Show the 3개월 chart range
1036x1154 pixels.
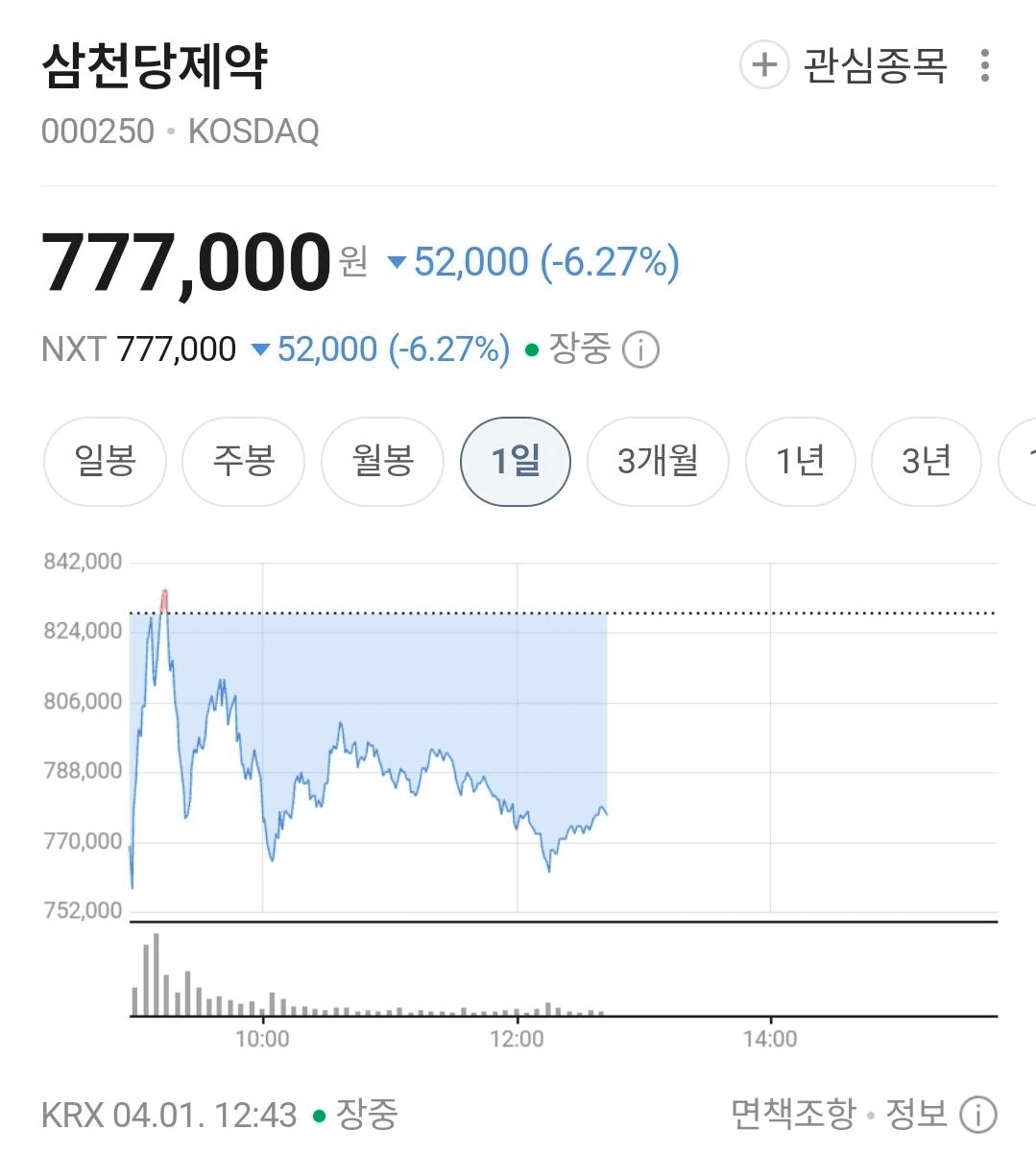(658, 462)
